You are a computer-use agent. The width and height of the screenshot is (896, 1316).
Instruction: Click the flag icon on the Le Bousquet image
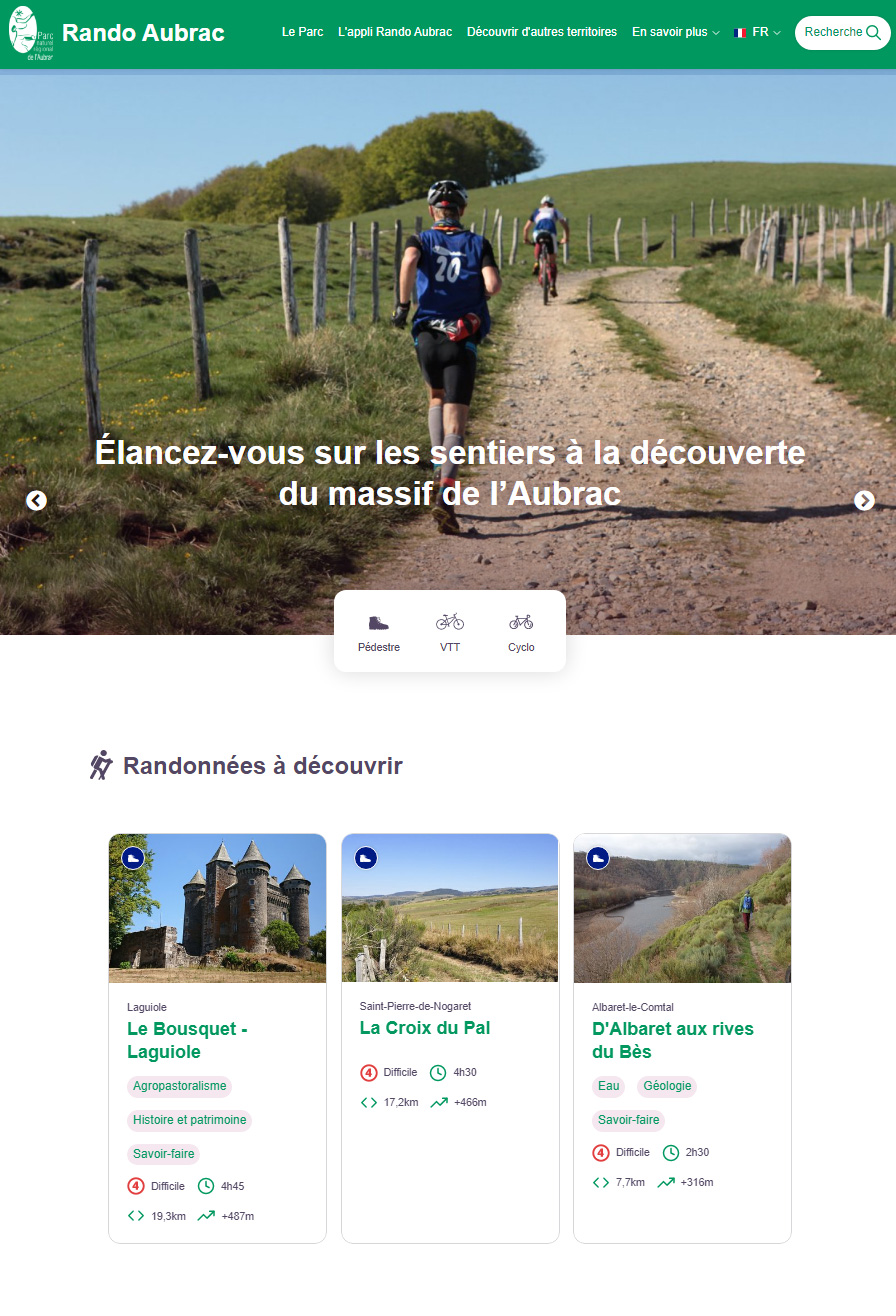click(131, 857)
